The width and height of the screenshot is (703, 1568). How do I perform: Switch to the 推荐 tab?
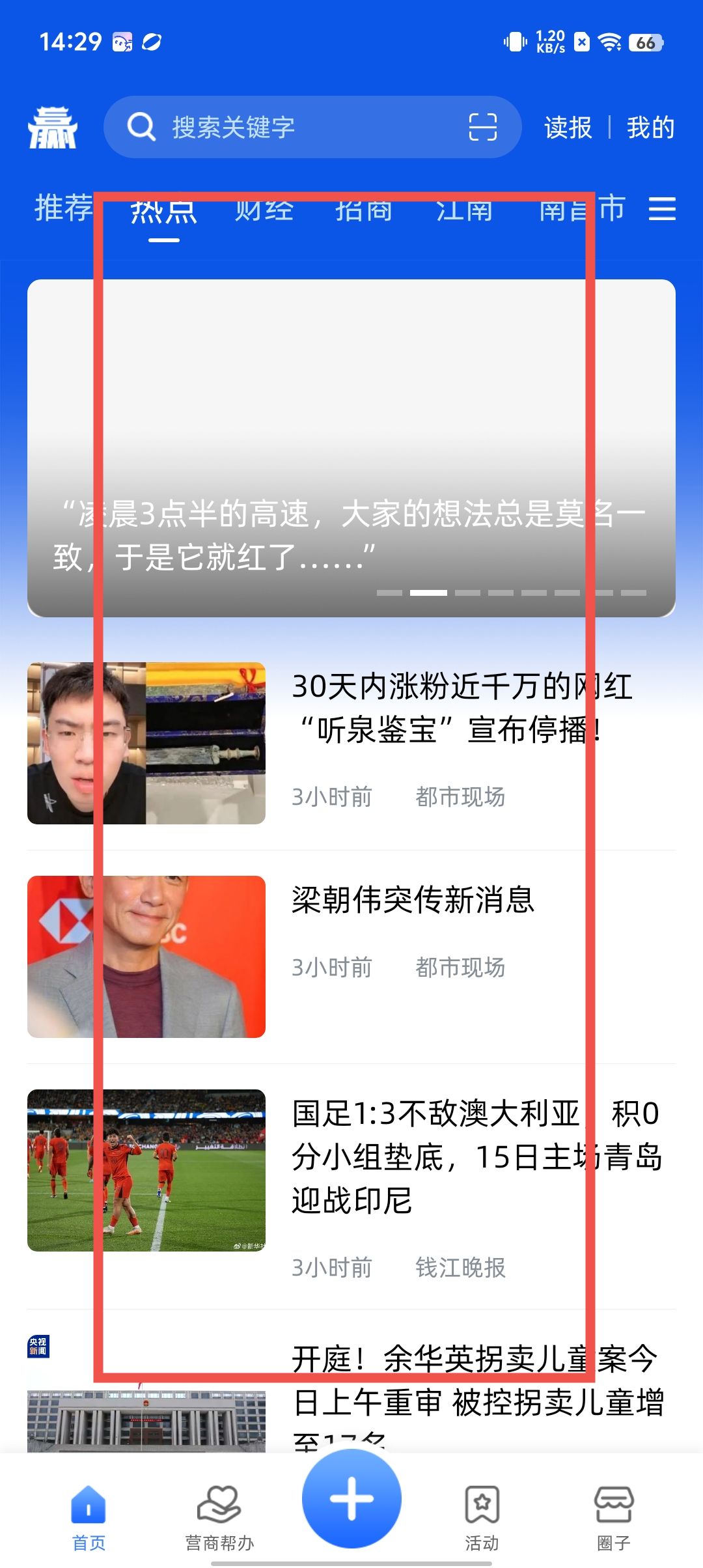pos(63,209)
